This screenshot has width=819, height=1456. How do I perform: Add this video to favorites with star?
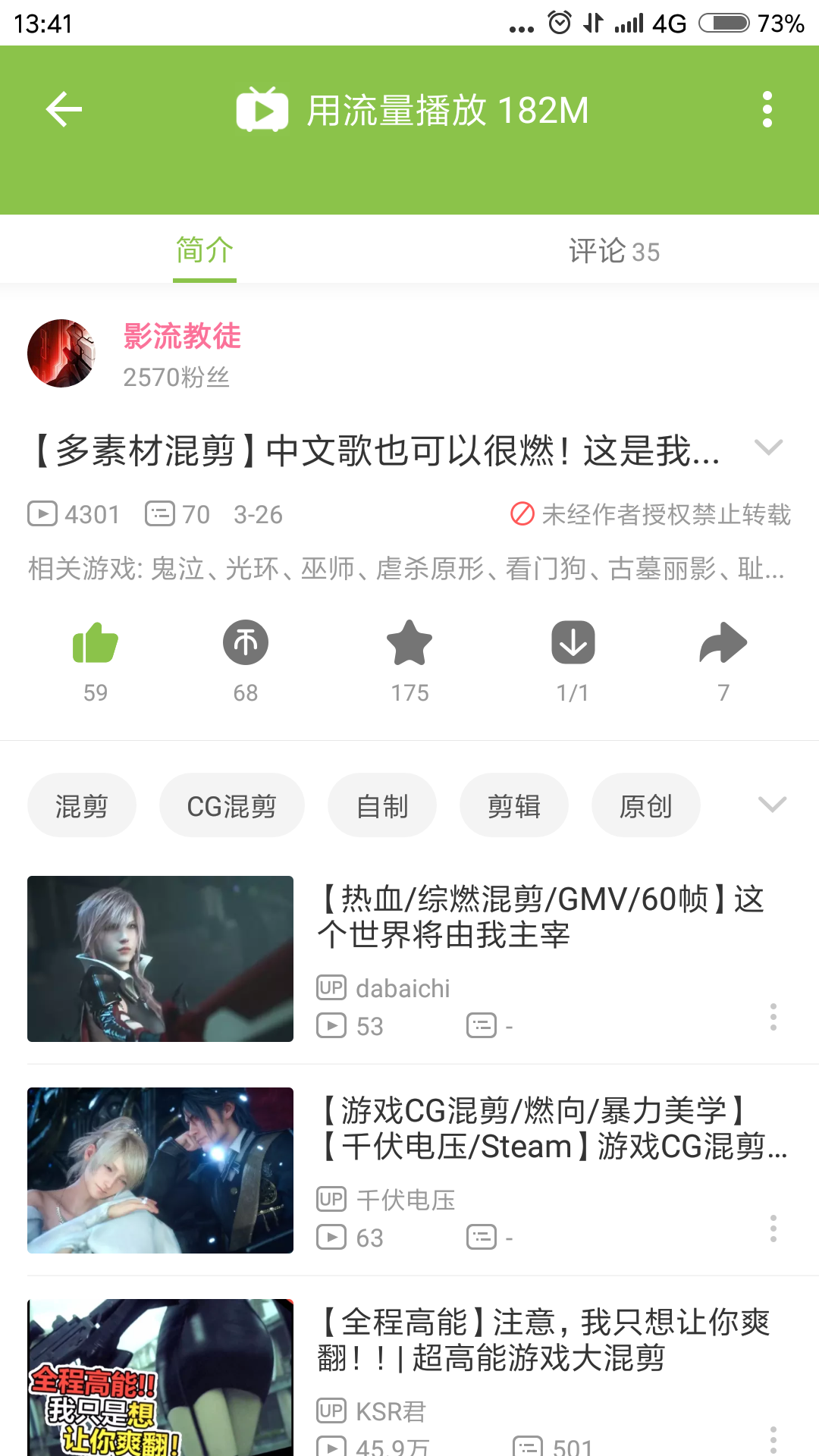point(409,643)
